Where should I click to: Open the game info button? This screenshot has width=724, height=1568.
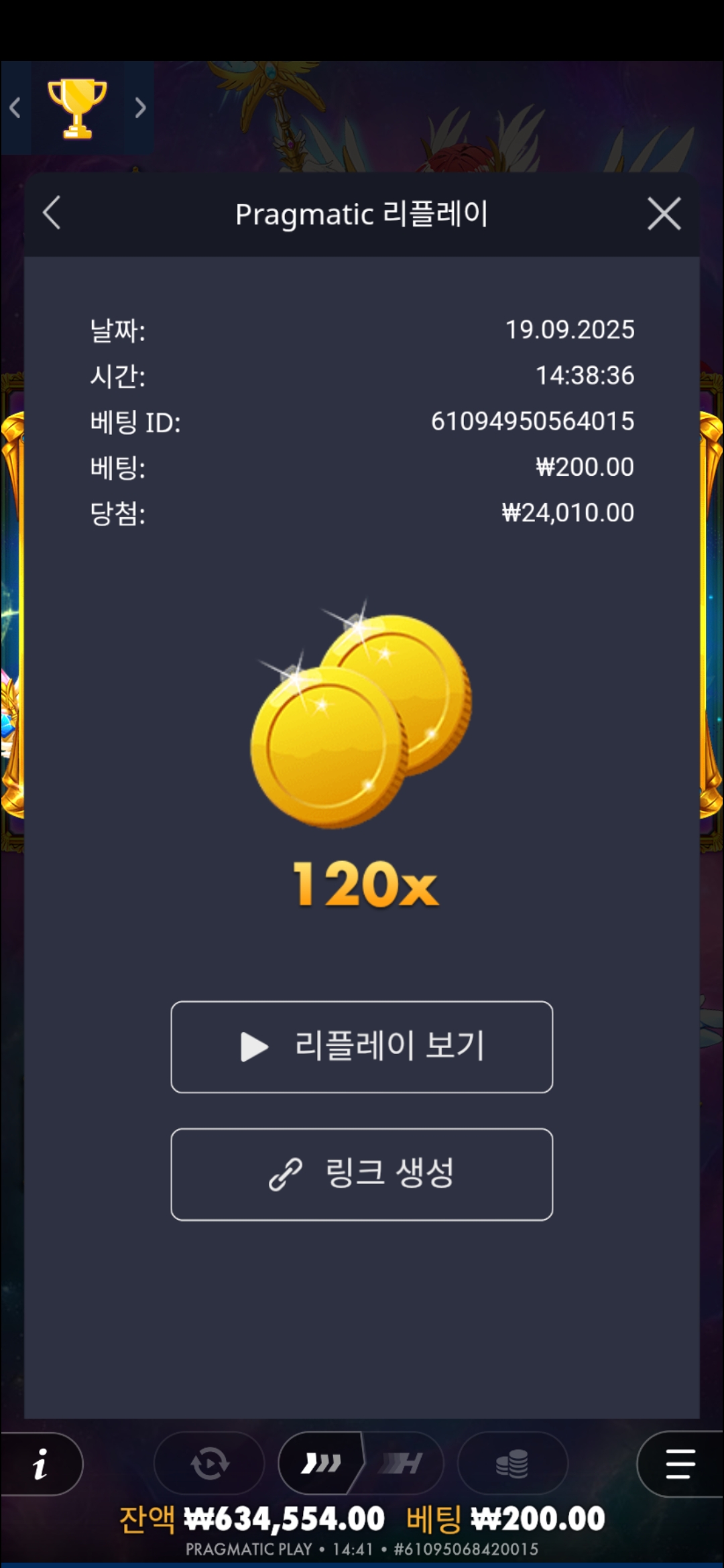tap(41, 1463)
